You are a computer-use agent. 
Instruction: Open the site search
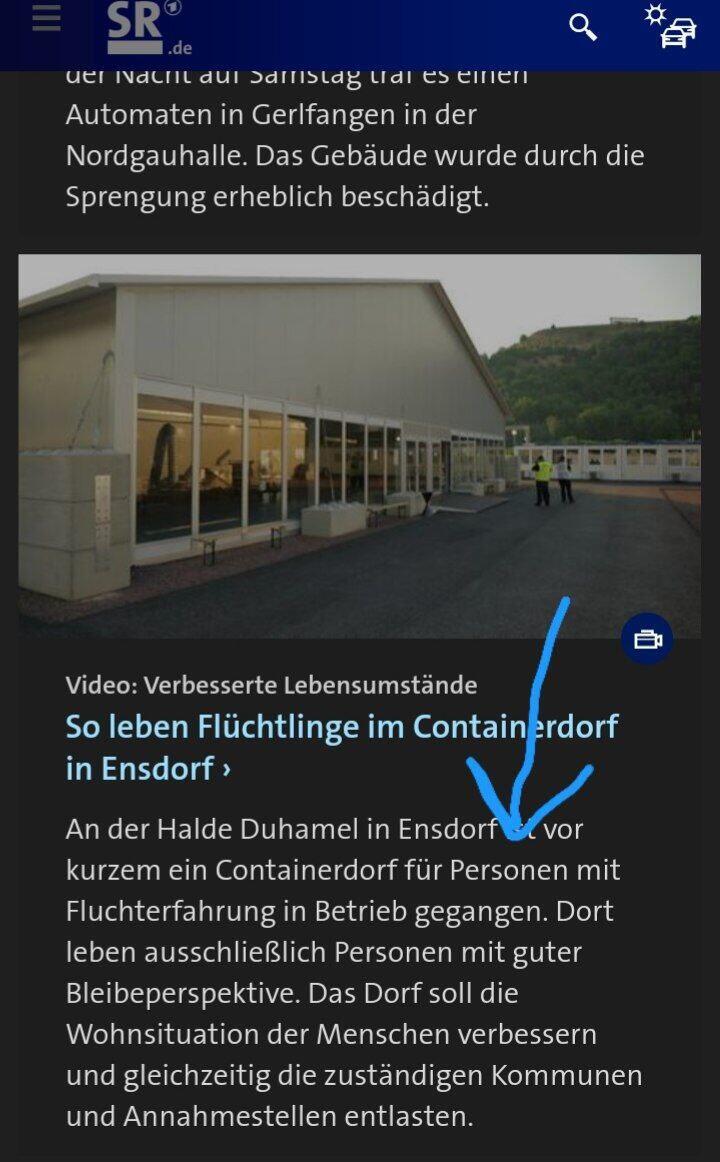(583, 27)
